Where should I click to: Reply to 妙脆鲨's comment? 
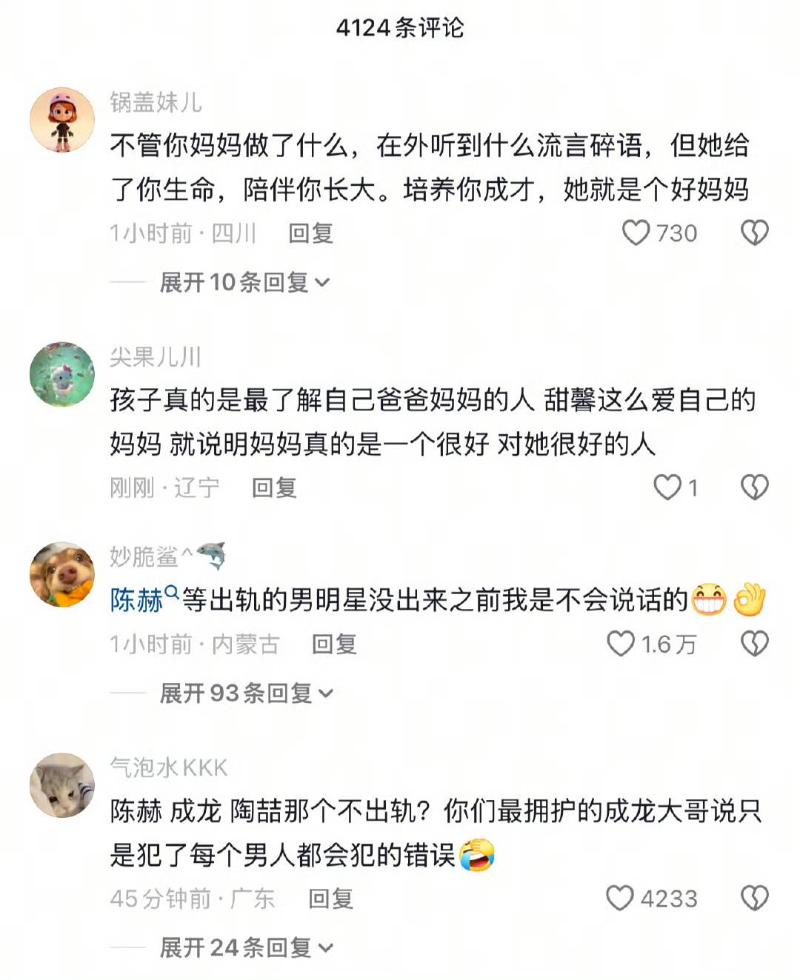click(334, 643)
